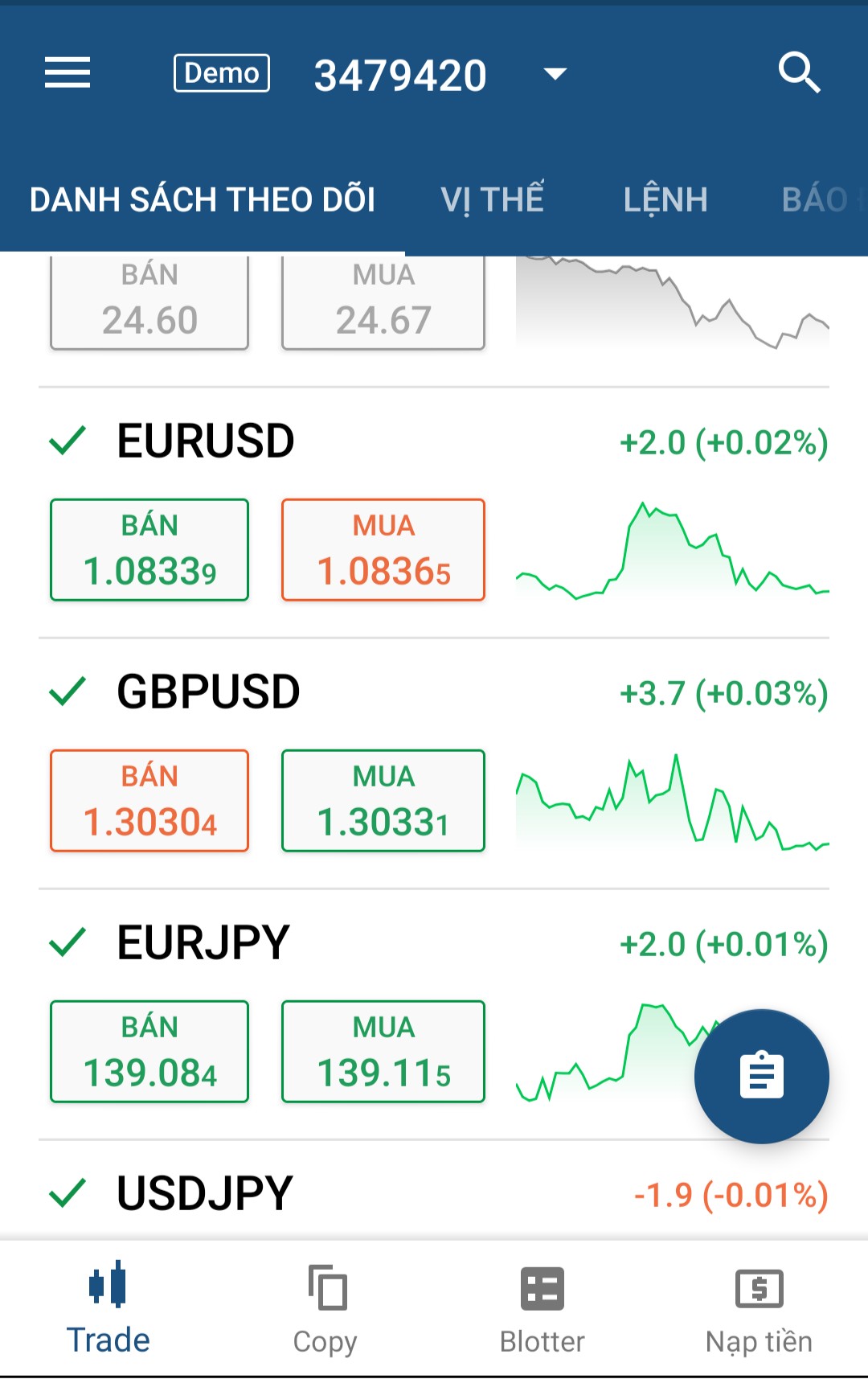Sell EURJPY at 139.084

(149, 1052)
